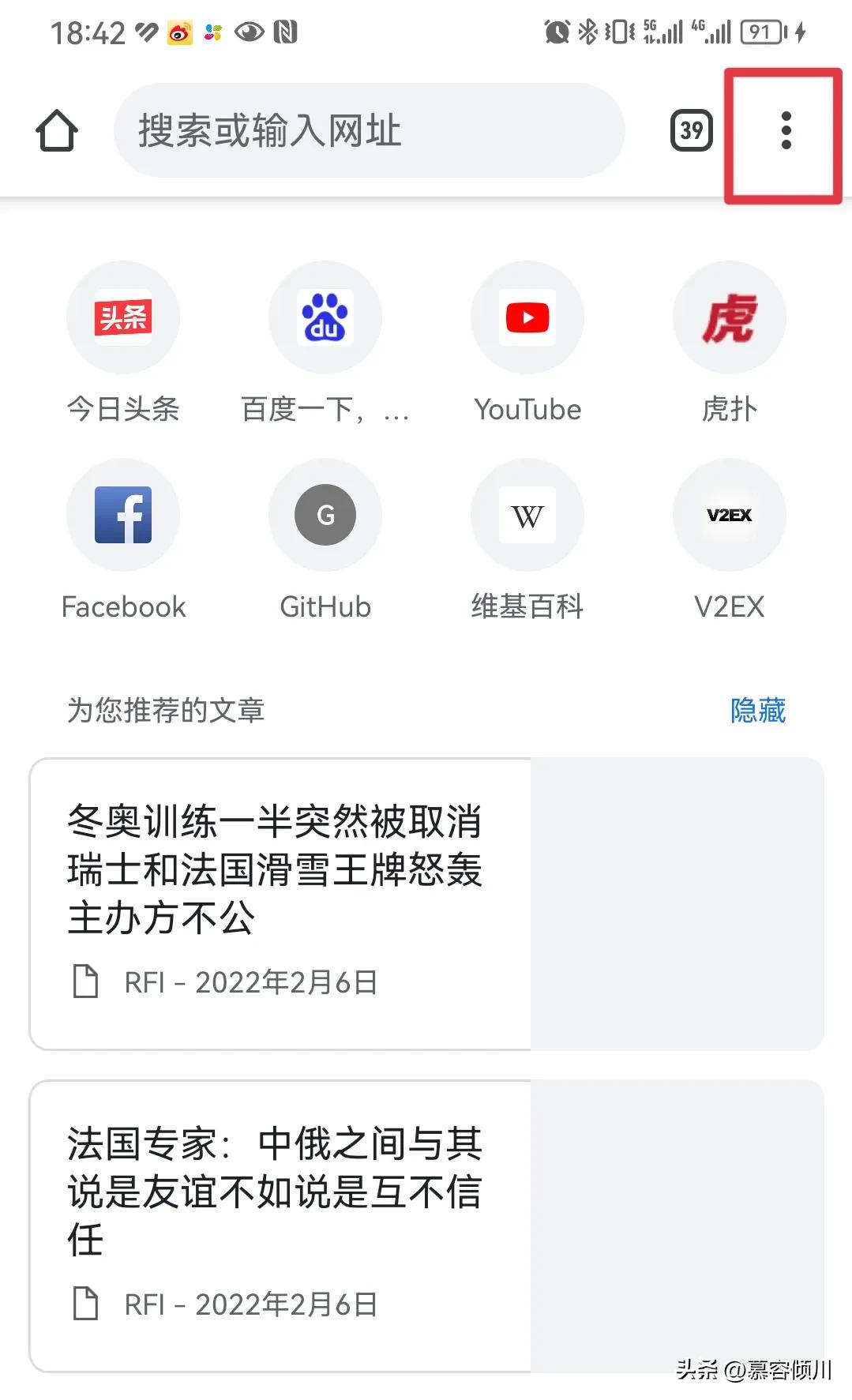Tap the NFC icon in the status bar
Viewport: 852px width, 1400px height.
tap(286, 32)
